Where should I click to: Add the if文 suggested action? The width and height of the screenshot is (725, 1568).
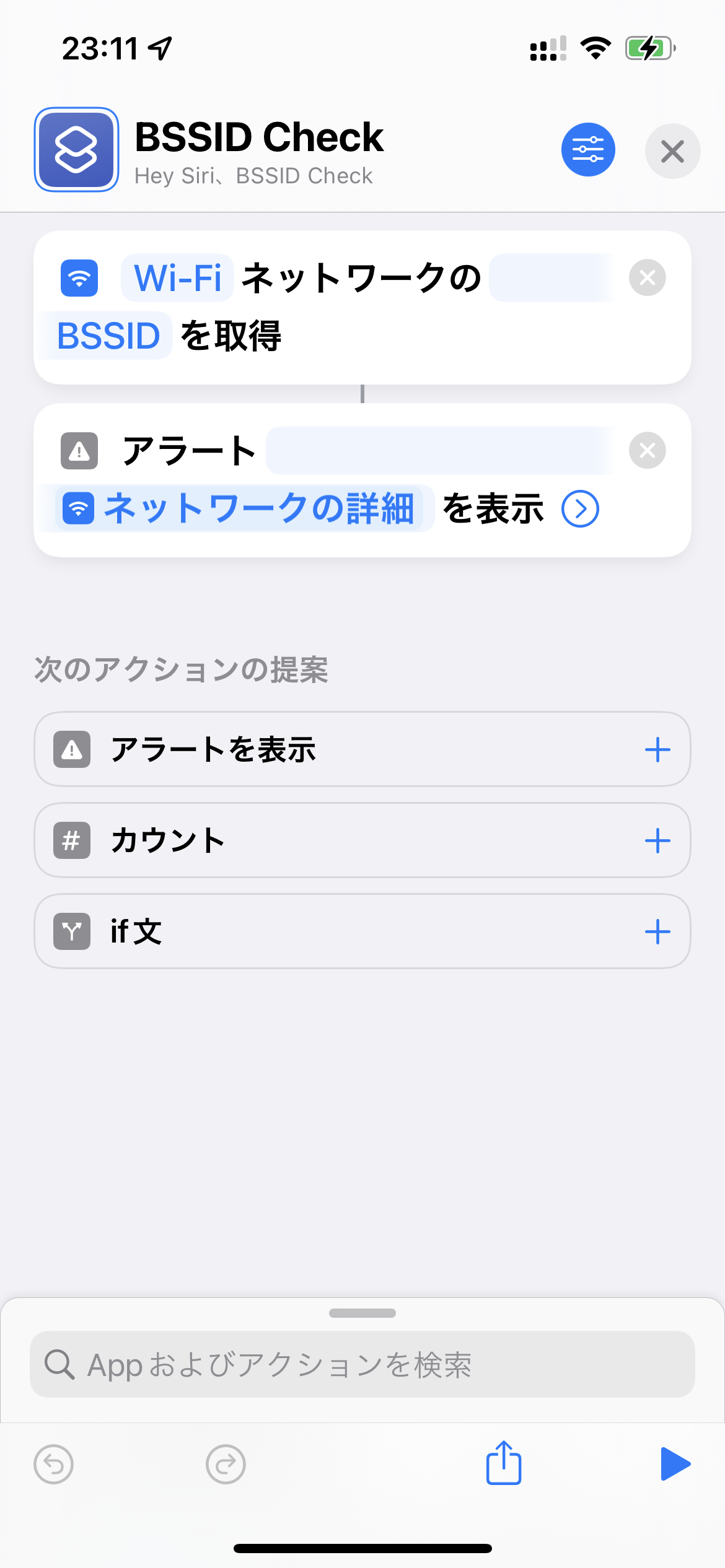658,931
